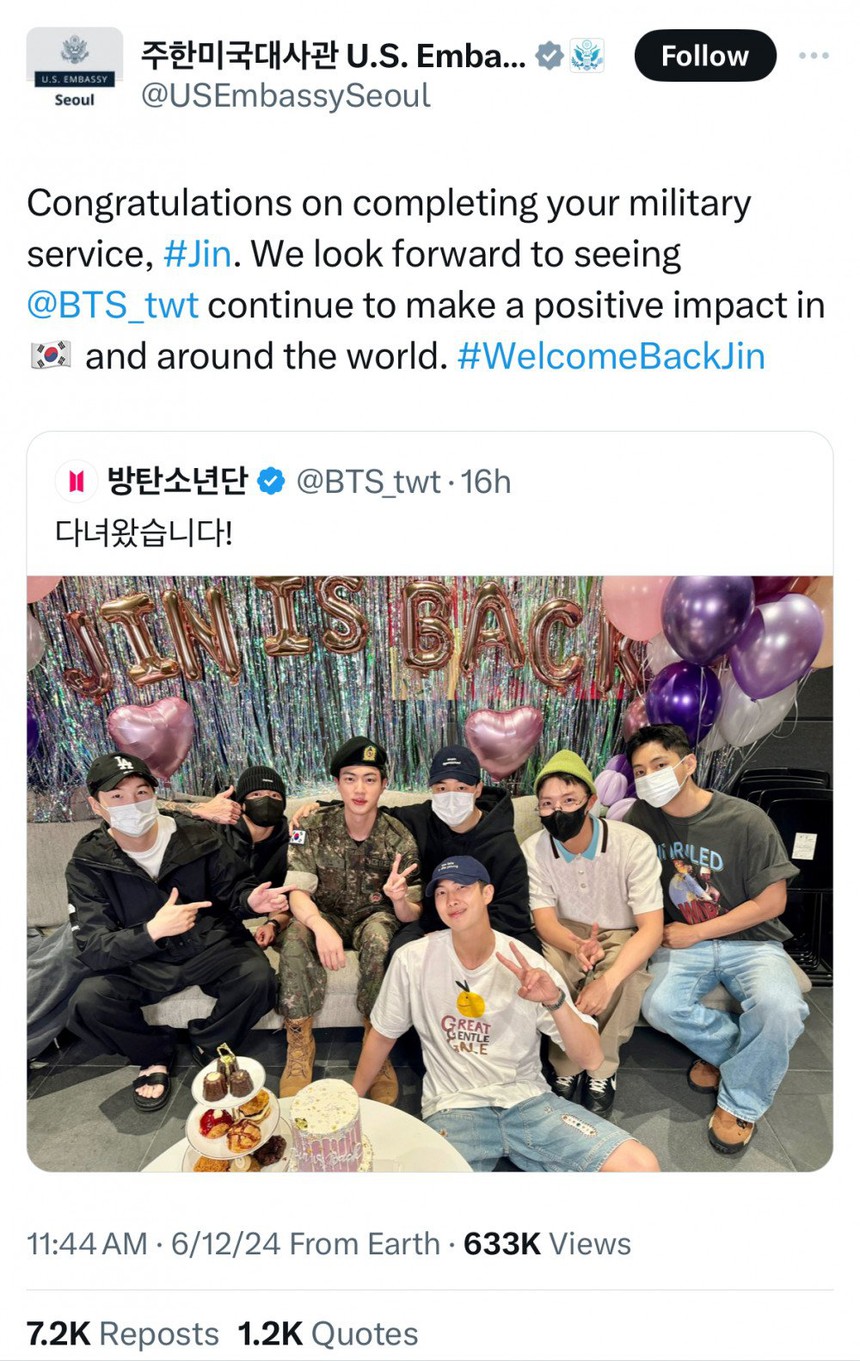This screenshot has width=860, height=1361.
Task: View the 1.2K Quotes list
Action: click(327, 1333)
